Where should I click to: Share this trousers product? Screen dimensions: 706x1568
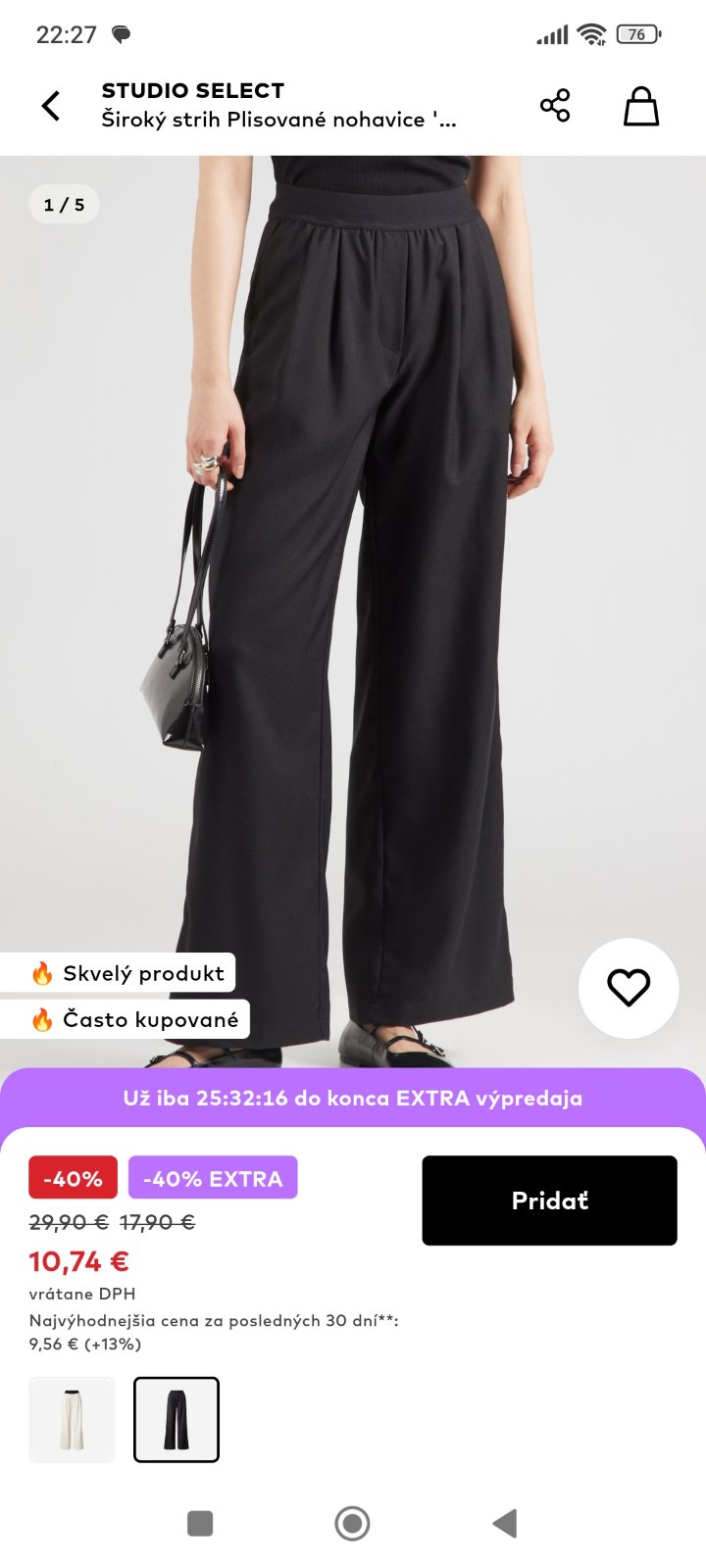[555, 106]
